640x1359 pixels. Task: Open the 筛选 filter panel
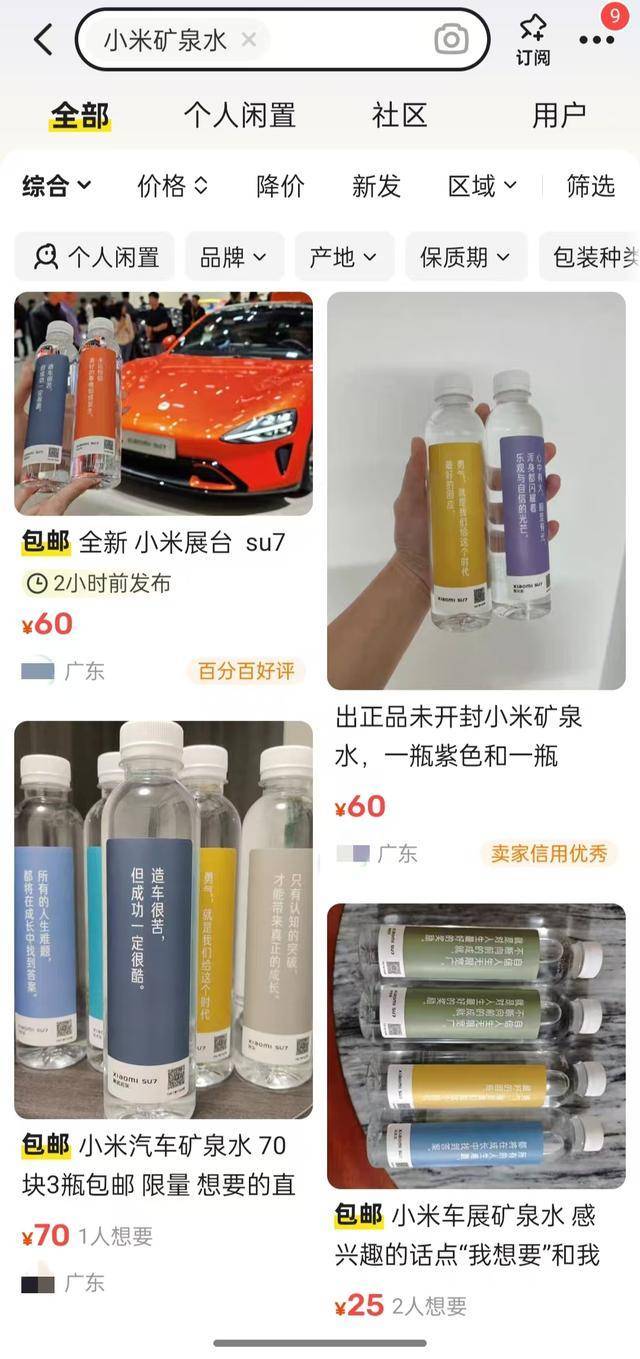click(x=590, y=185)
